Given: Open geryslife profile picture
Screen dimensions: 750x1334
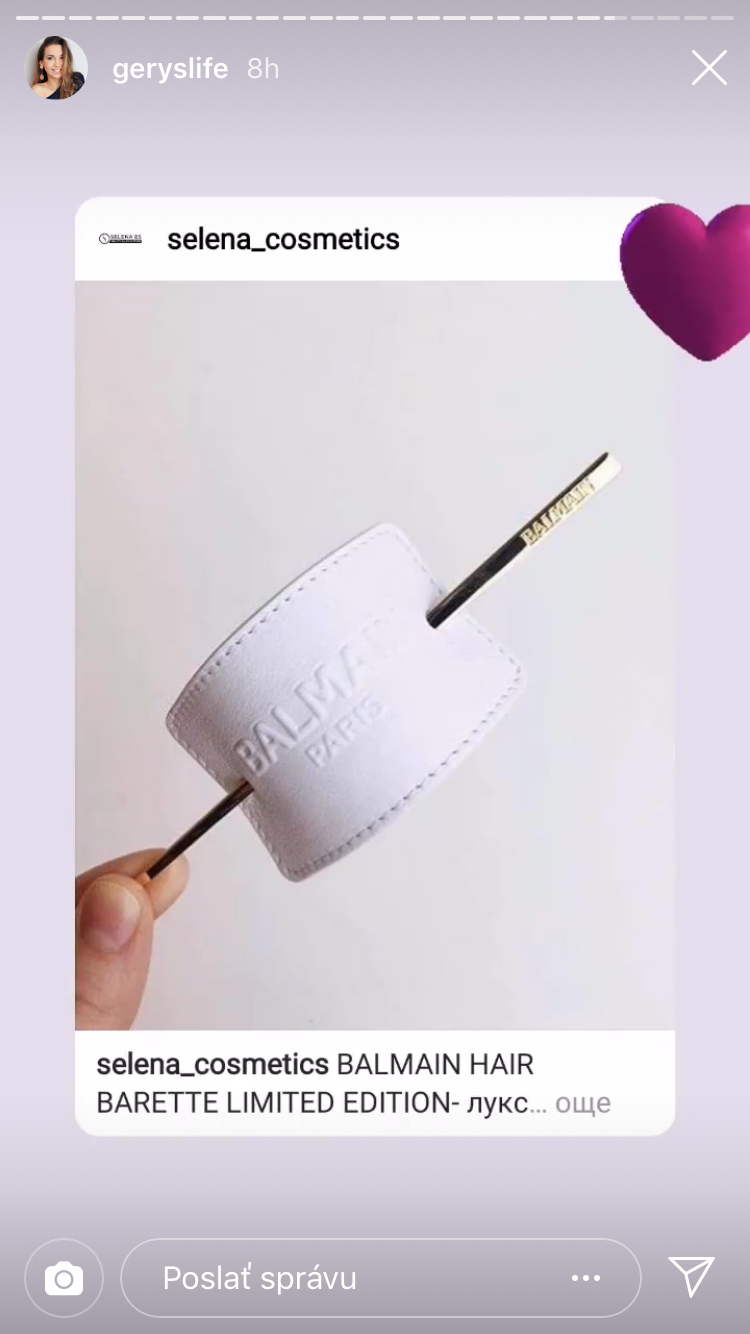Looking at the screenshot, I should click(56, 68).
